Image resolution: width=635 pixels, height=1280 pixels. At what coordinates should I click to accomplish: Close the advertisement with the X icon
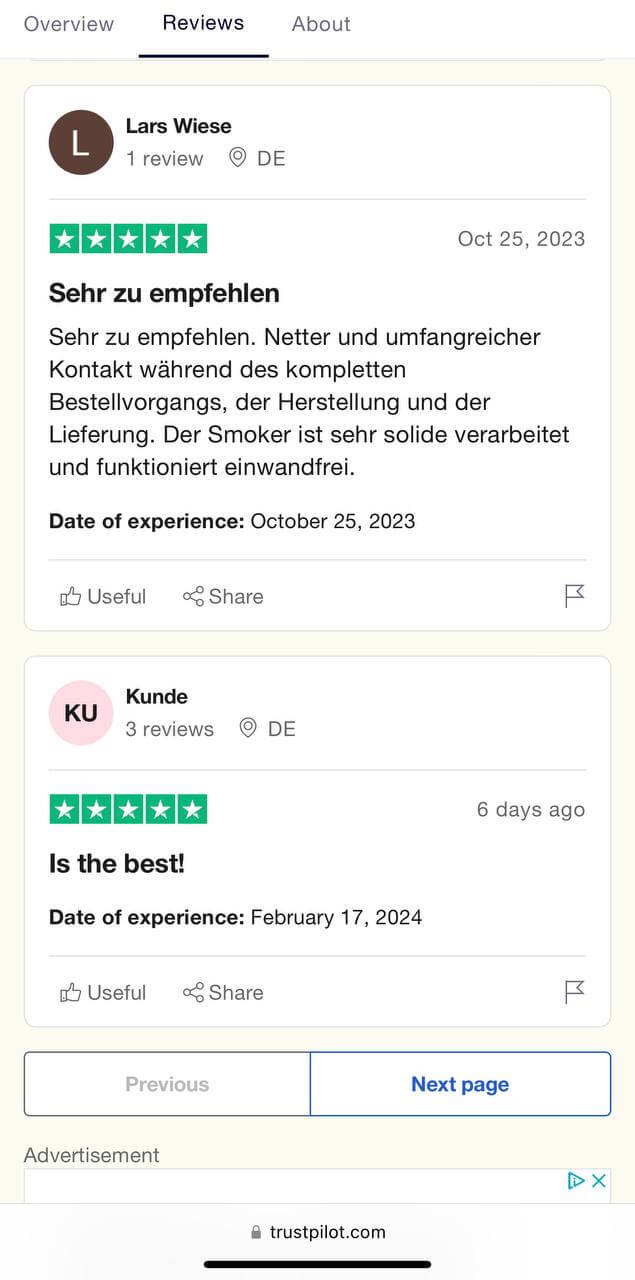pyautogui.click(x=598, y=1181)
